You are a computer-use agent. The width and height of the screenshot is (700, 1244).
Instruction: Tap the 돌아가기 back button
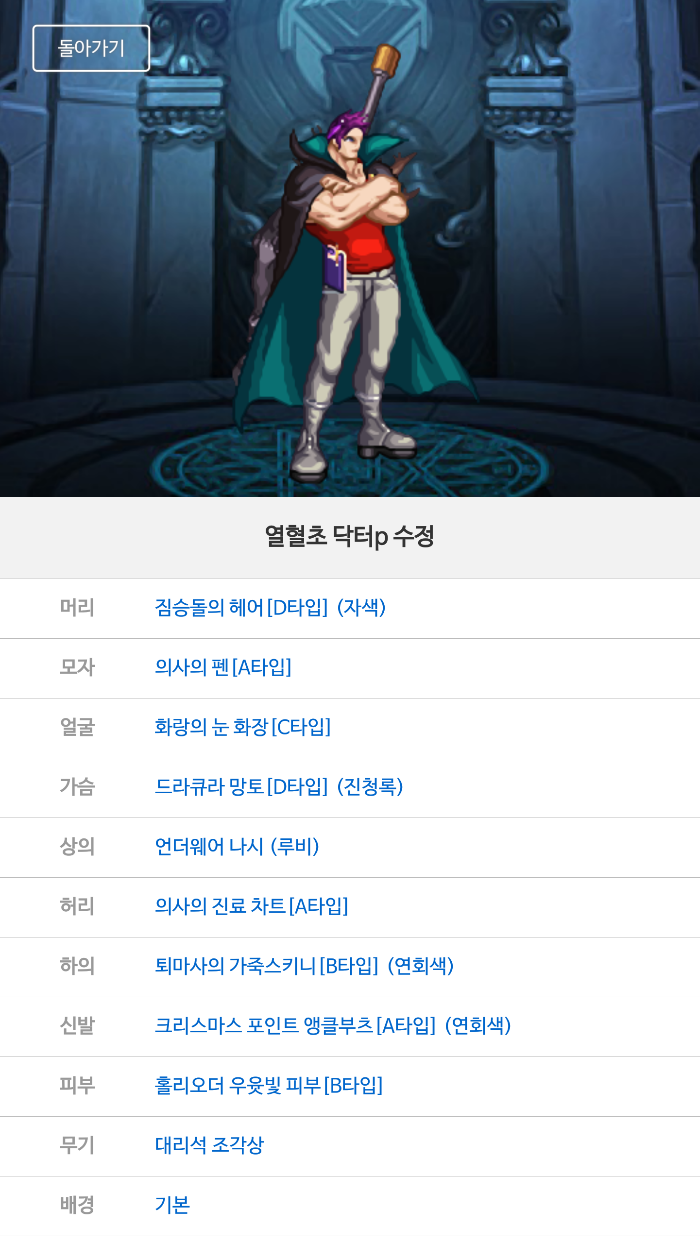pos(91,48)
